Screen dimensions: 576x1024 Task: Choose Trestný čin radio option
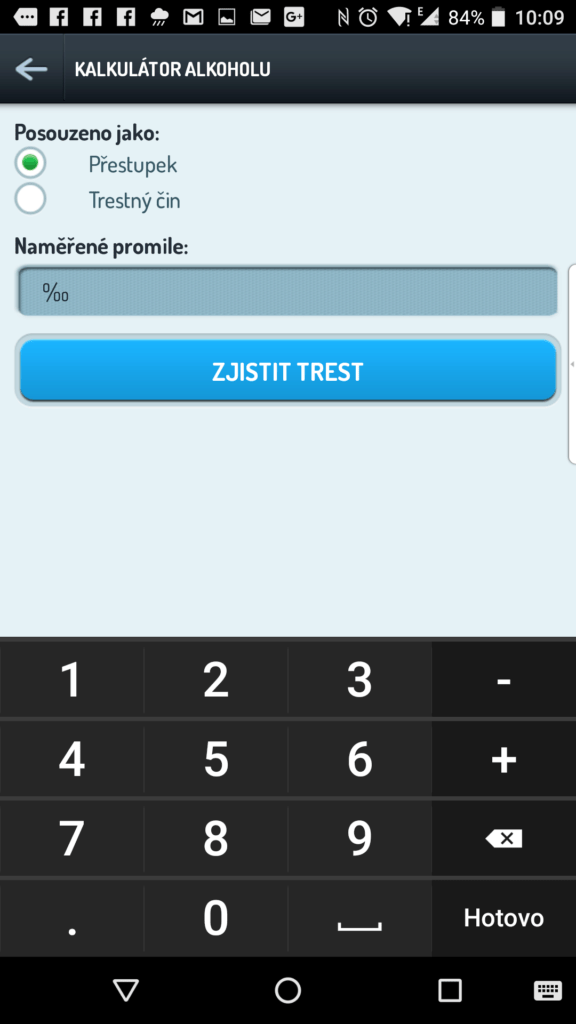[30, 199]
